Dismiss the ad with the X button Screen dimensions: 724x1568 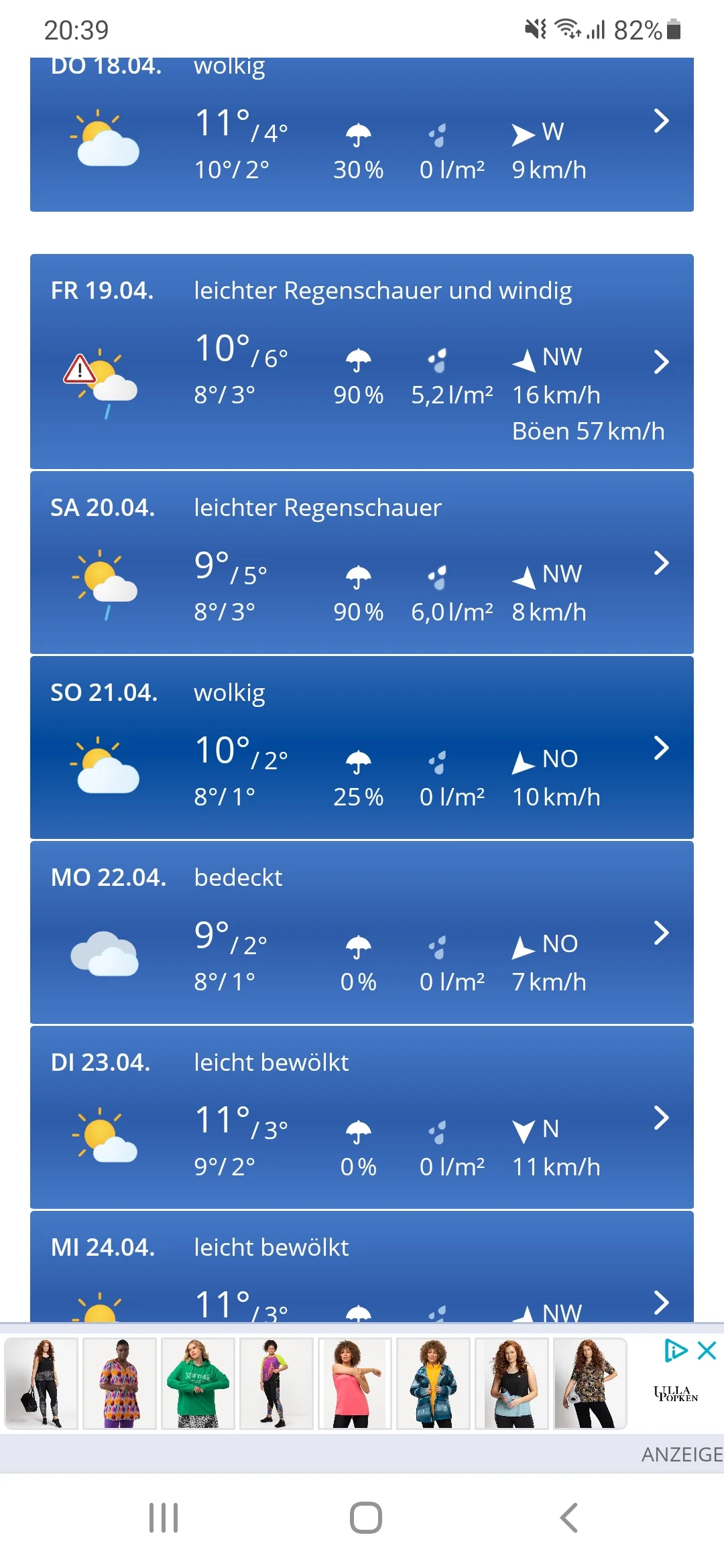(x=707, y=1352)
